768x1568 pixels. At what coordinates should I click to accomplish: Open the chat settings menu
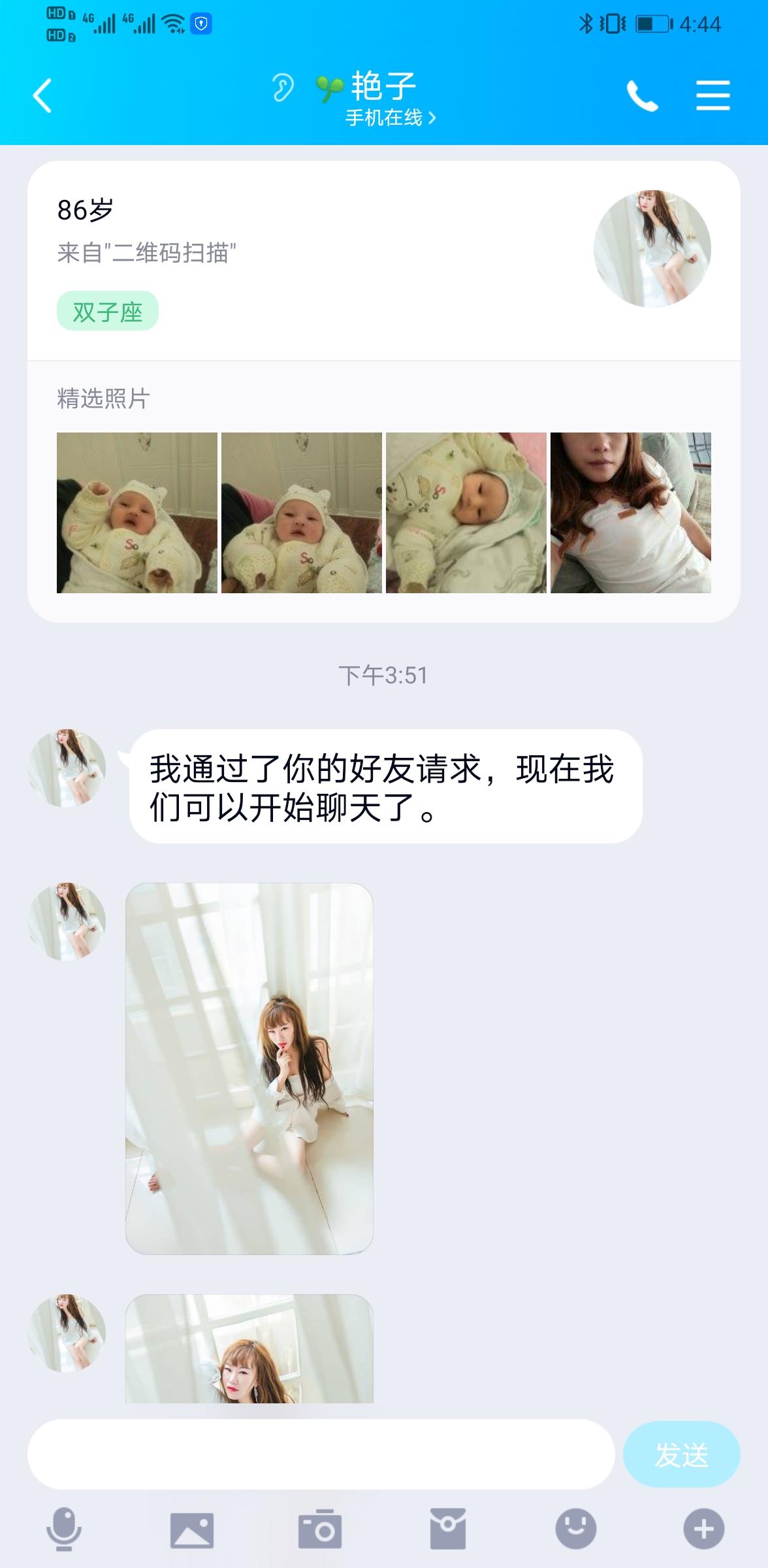click(712, 96)
